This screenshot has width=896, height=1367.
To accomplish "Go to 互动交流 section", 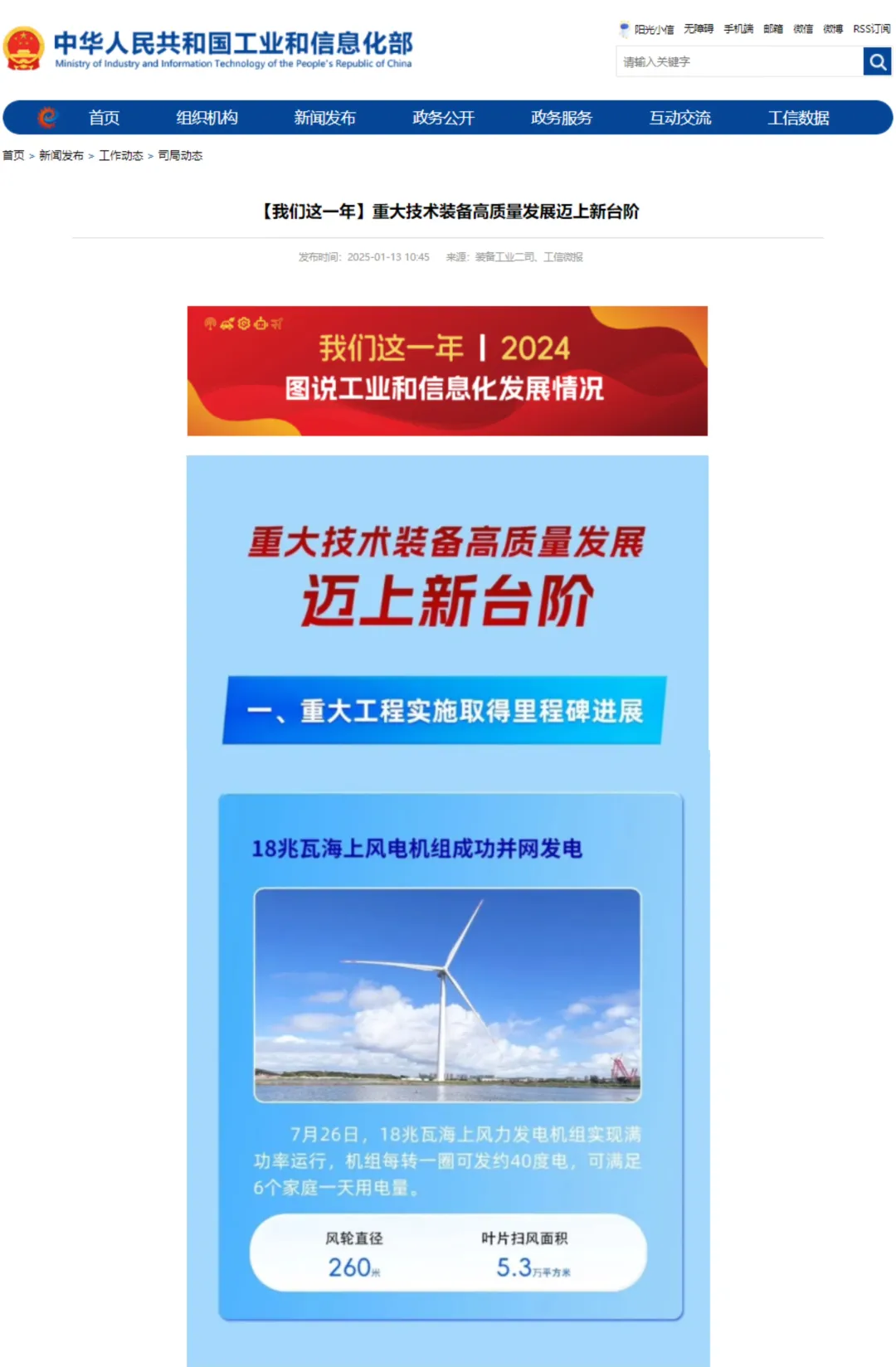I will (680, 118).
